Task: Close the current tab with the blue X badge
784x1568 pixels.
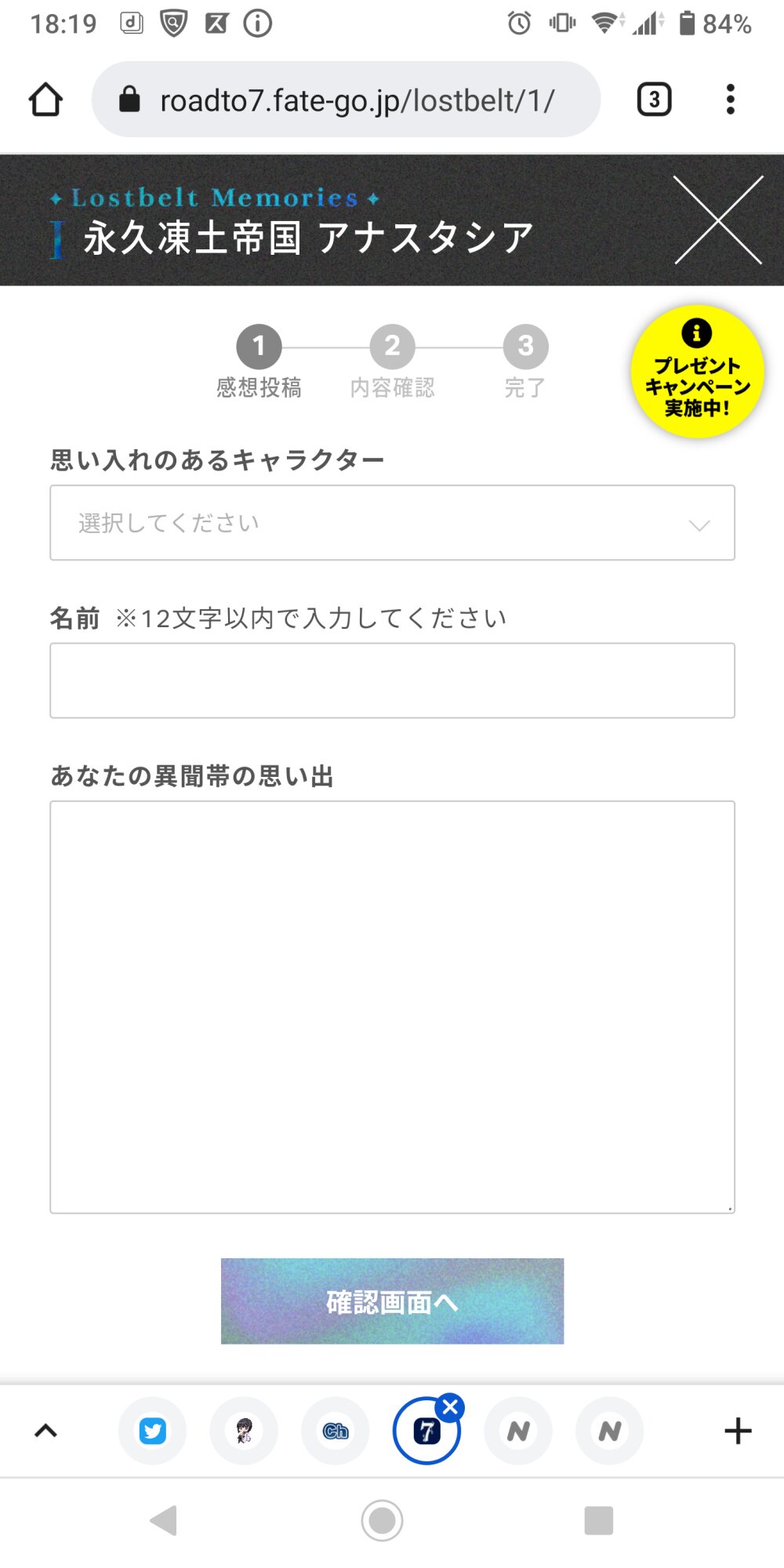Action: point(450,1408)
